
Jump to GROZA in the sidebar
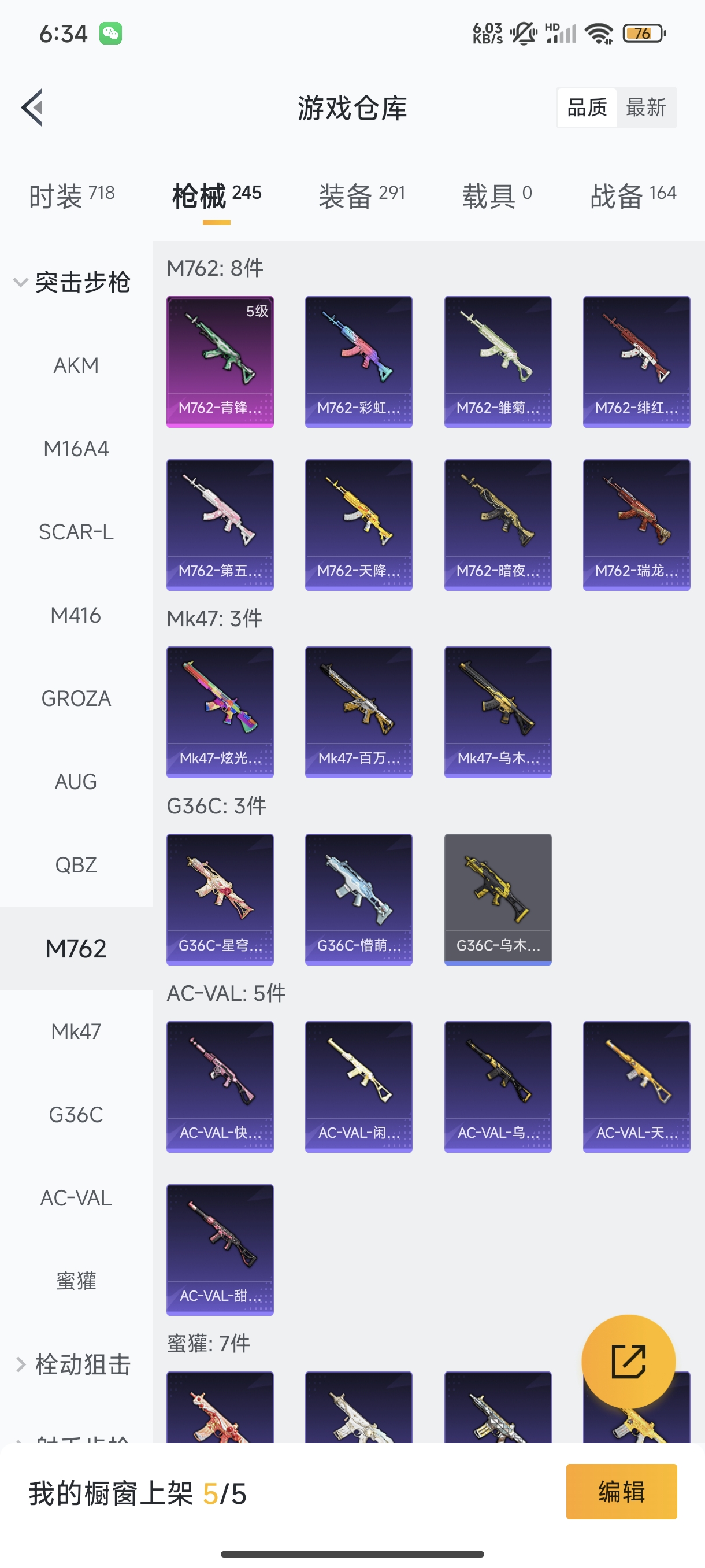point(76,699)
